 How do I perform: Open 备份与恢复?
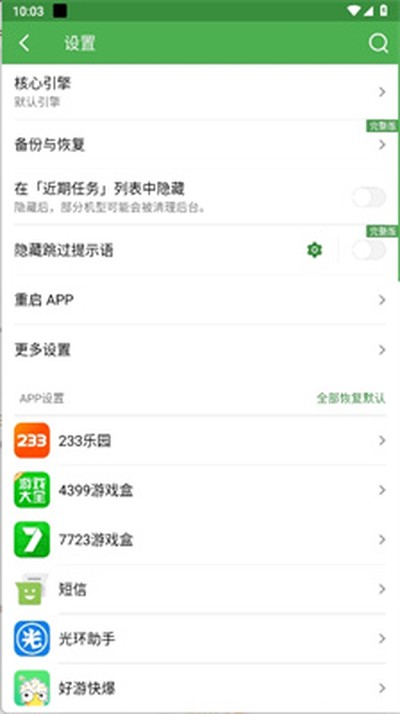(x=200, y=145)
